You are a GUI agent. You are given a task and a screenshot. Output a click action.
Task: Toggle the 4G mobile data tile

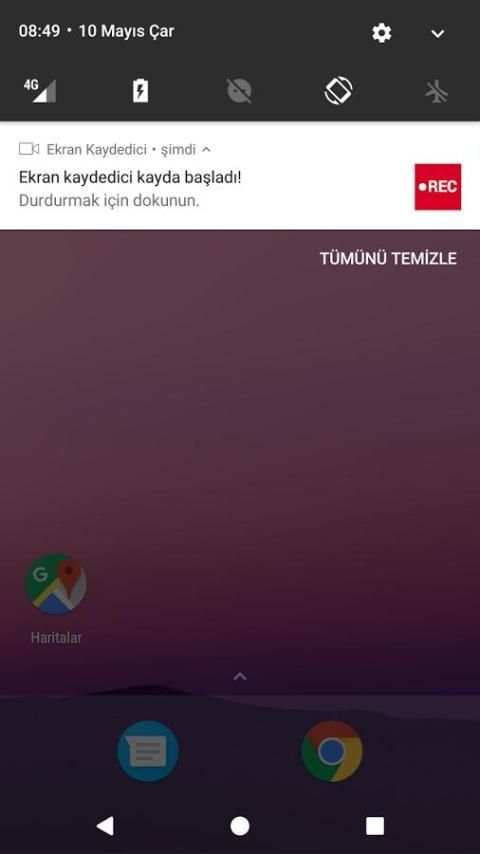[x=40, y=90]
